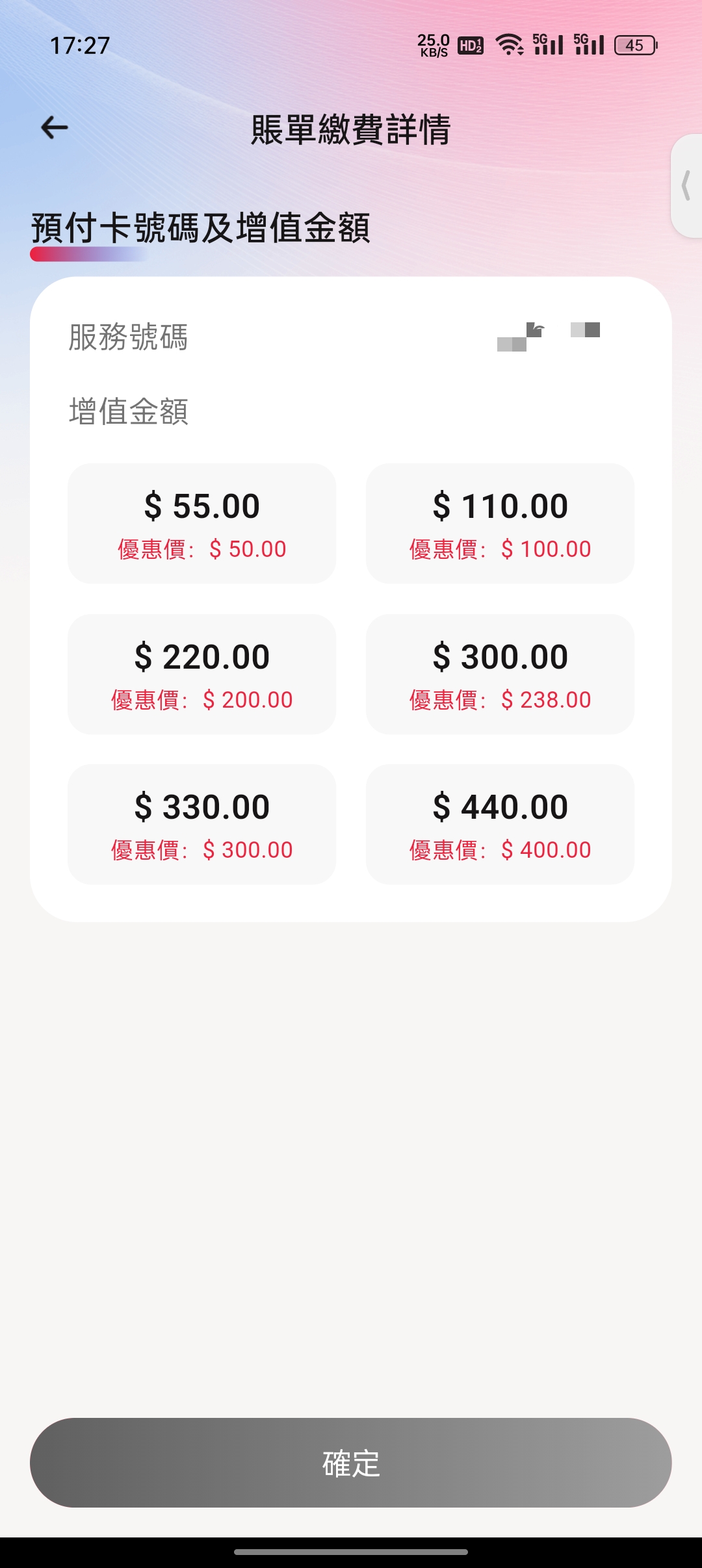Pick the $ 220.00 top-up amount
Image resolution: width=702 pixels, height=1568 pixels.
tap(201, 674)
